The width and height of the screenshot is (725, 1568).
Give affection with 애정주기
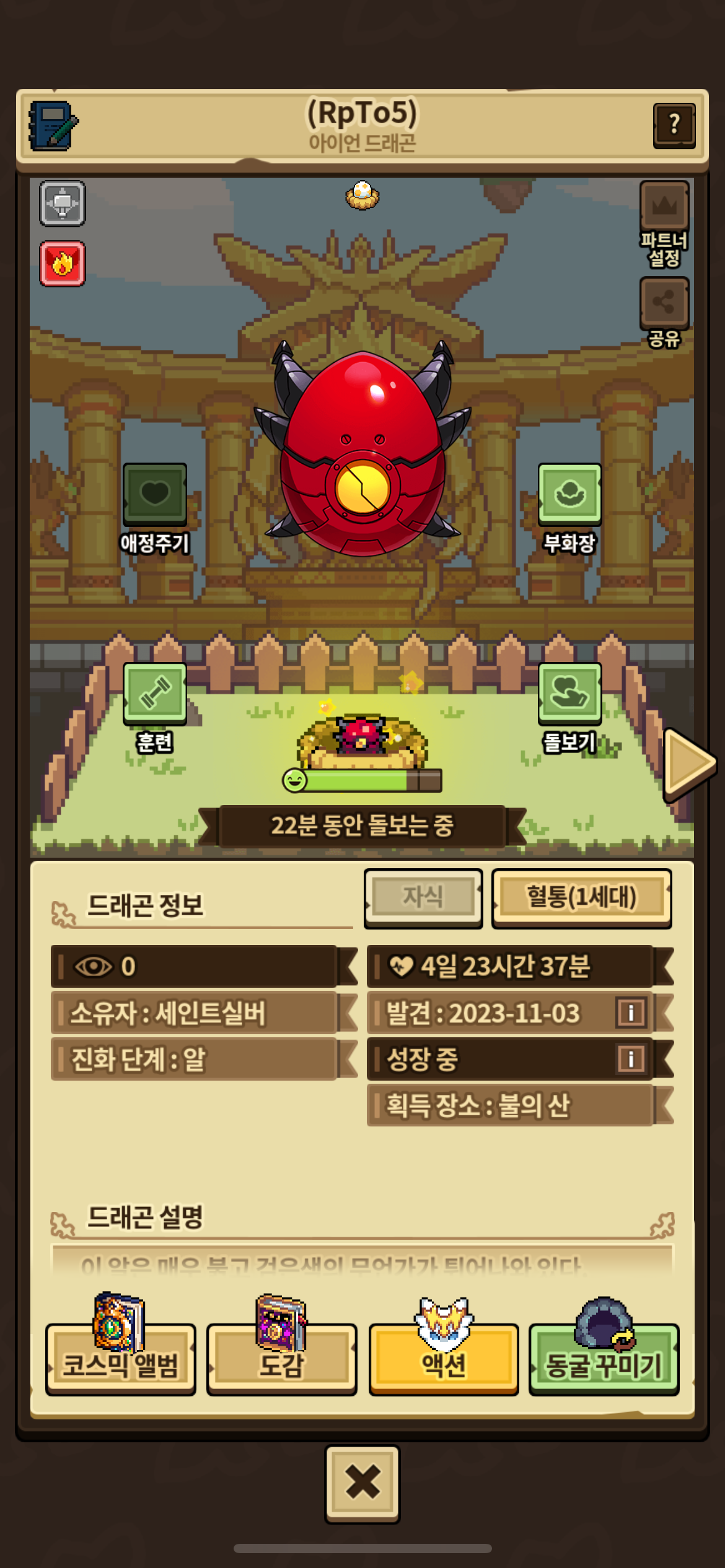tap(154, 494)
